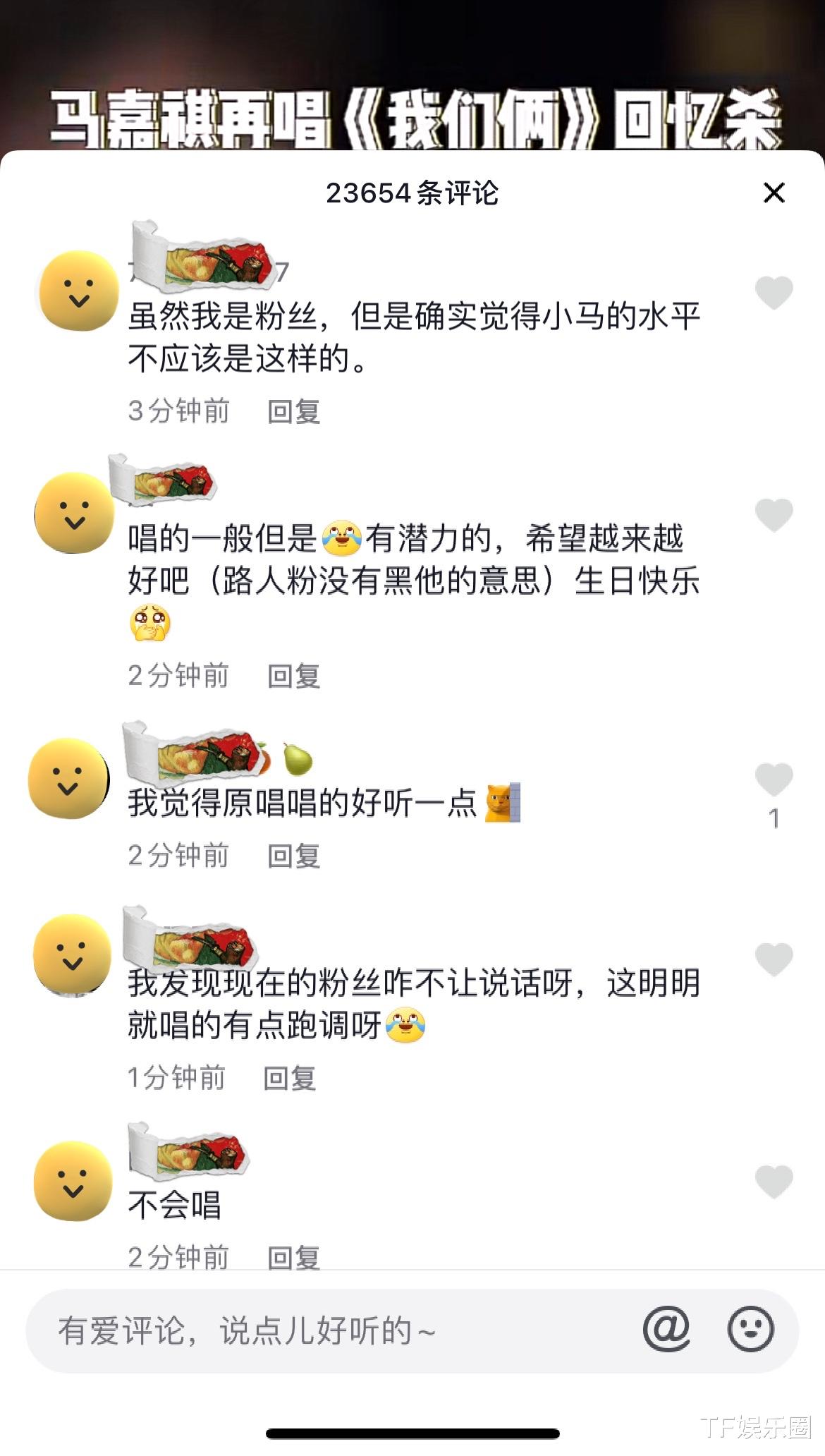Tap the 3分钟前 timestamp on first comment

tap(176, 413)
